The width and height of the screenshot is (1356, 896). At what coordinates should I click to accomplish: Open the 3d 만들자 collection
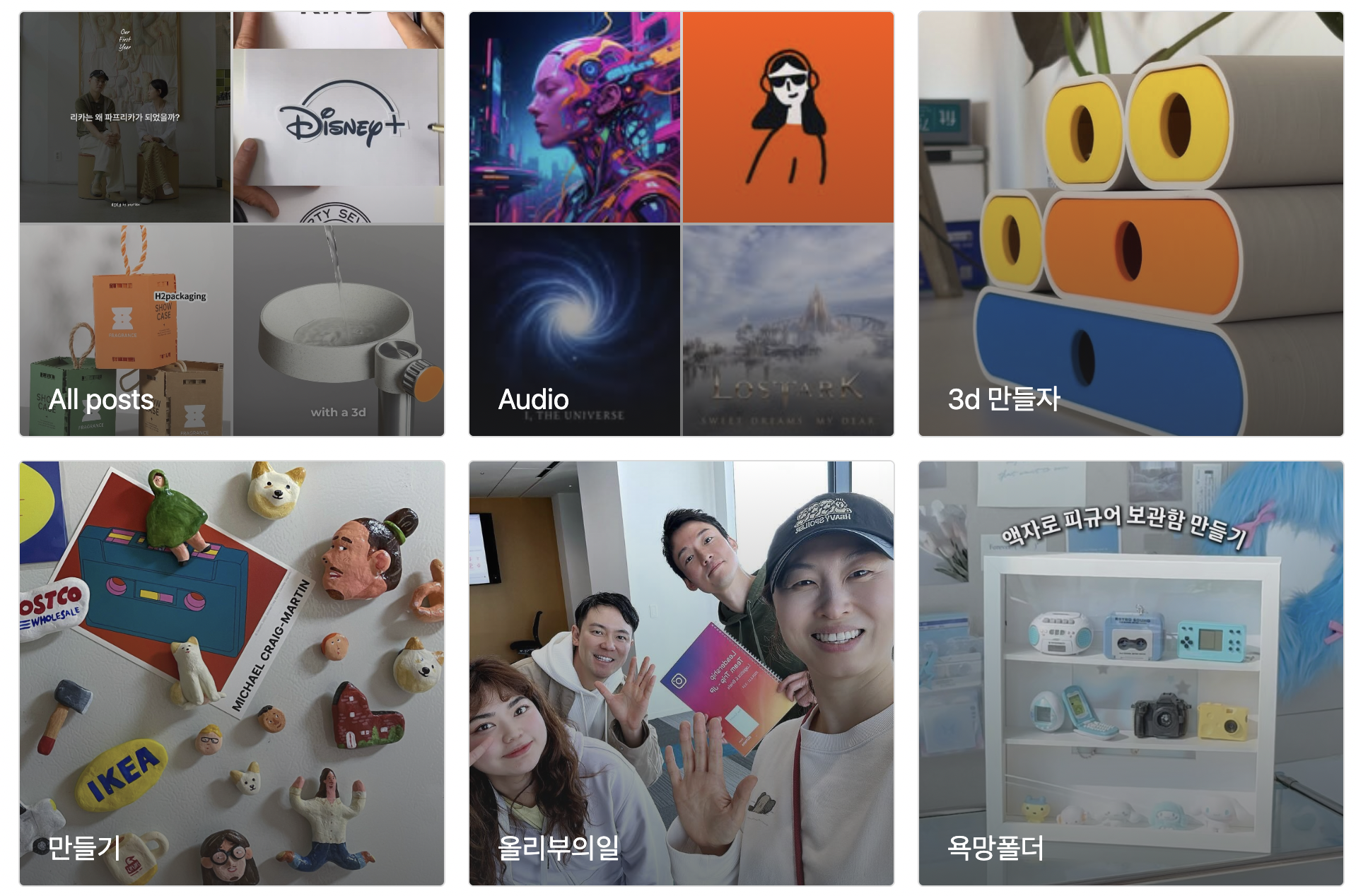click(x=1131, y=224)
